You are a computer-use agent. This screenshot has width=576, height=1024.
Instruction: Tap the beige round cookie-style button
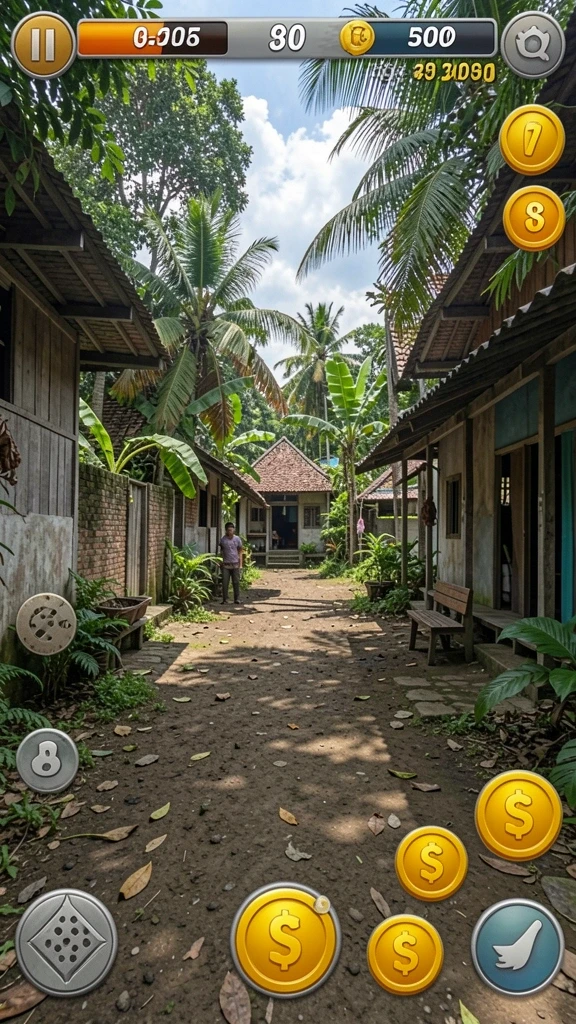coord(46,624)
